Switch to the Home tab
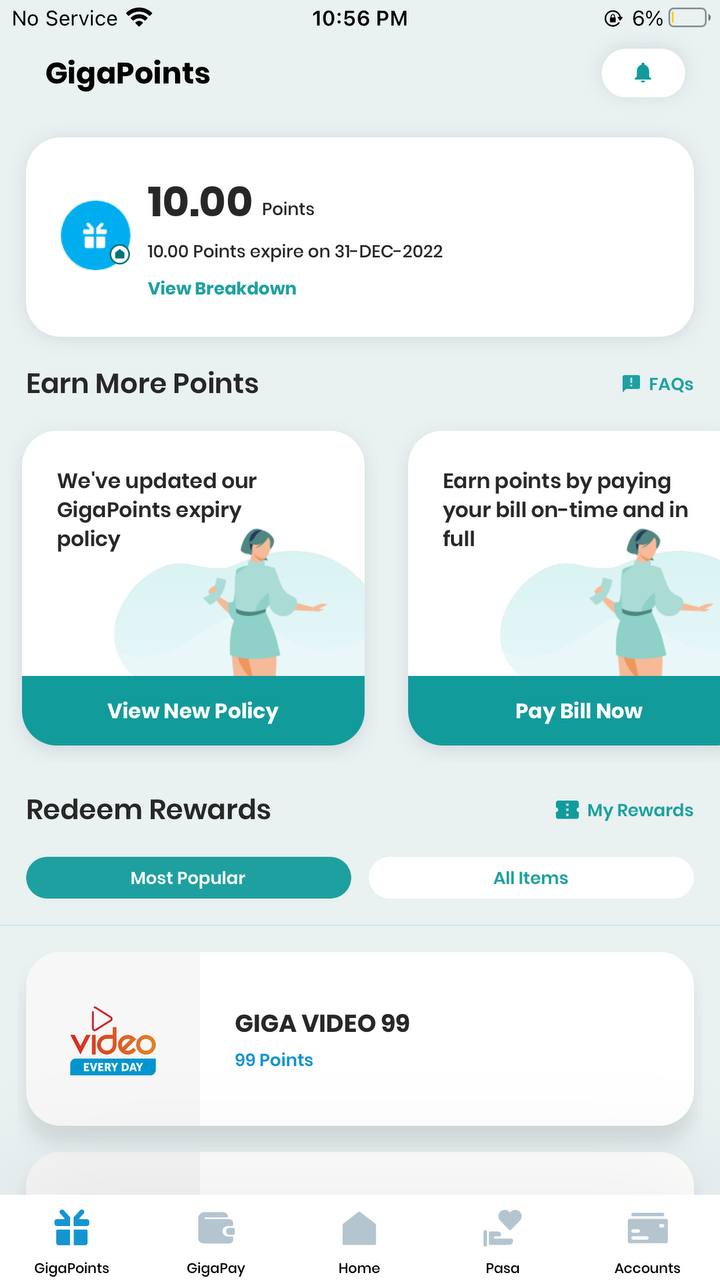The image size is (720, 1280). [359, 1241]
